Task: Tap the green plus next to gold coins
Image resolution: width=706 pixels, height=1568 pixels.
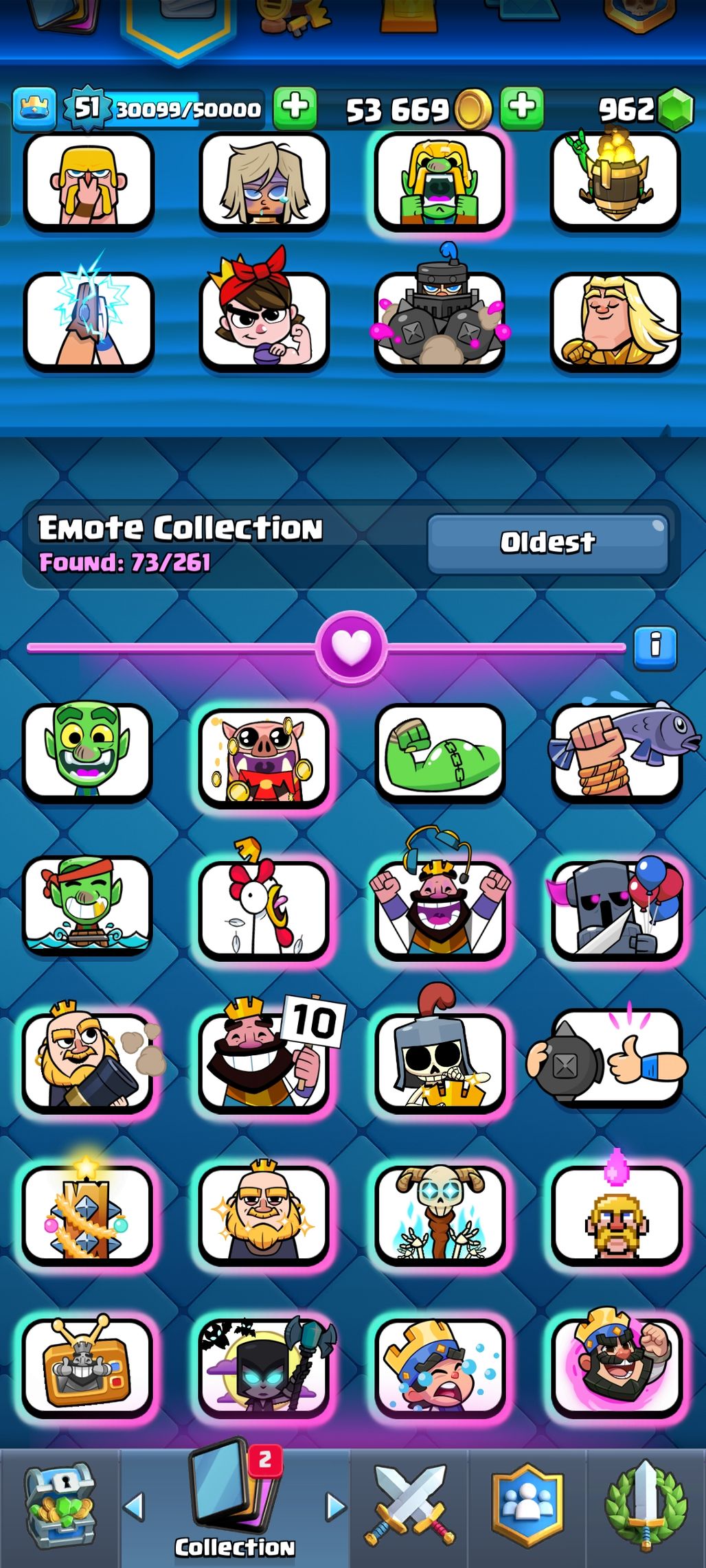Action: pos(522,108)
